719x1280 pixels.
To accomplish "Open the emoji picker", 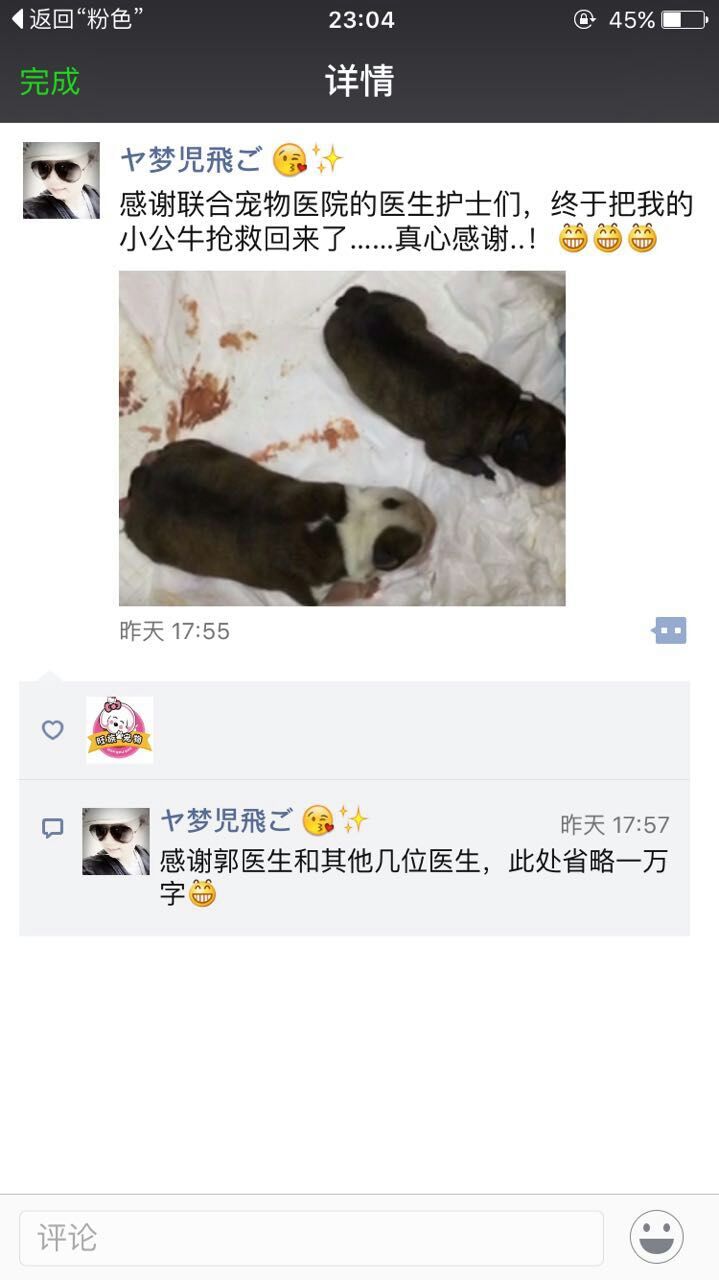I will tap(657, 1237).
